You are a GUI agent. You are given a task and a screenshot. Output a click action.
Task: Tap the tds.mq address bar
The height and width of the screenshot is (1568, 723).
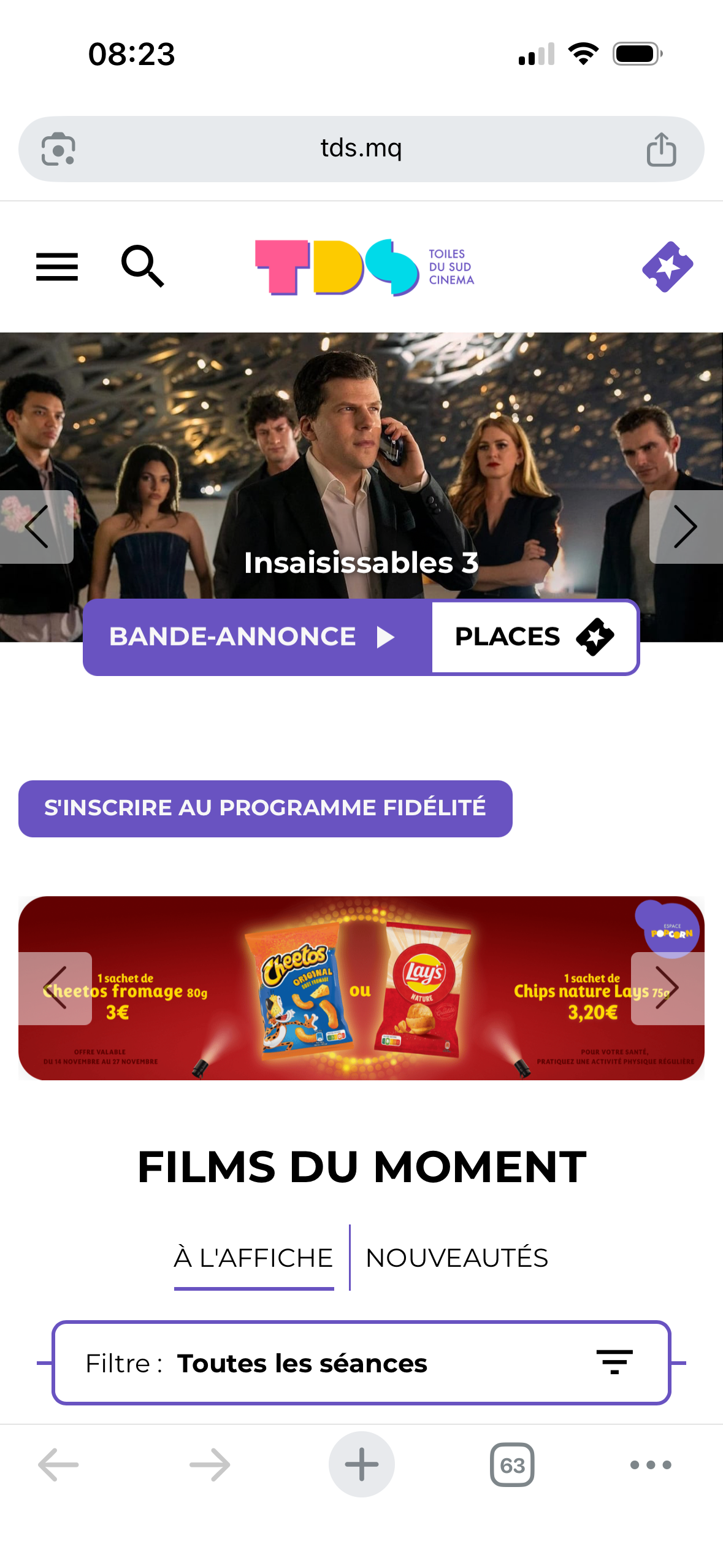(x=361, y=148)
